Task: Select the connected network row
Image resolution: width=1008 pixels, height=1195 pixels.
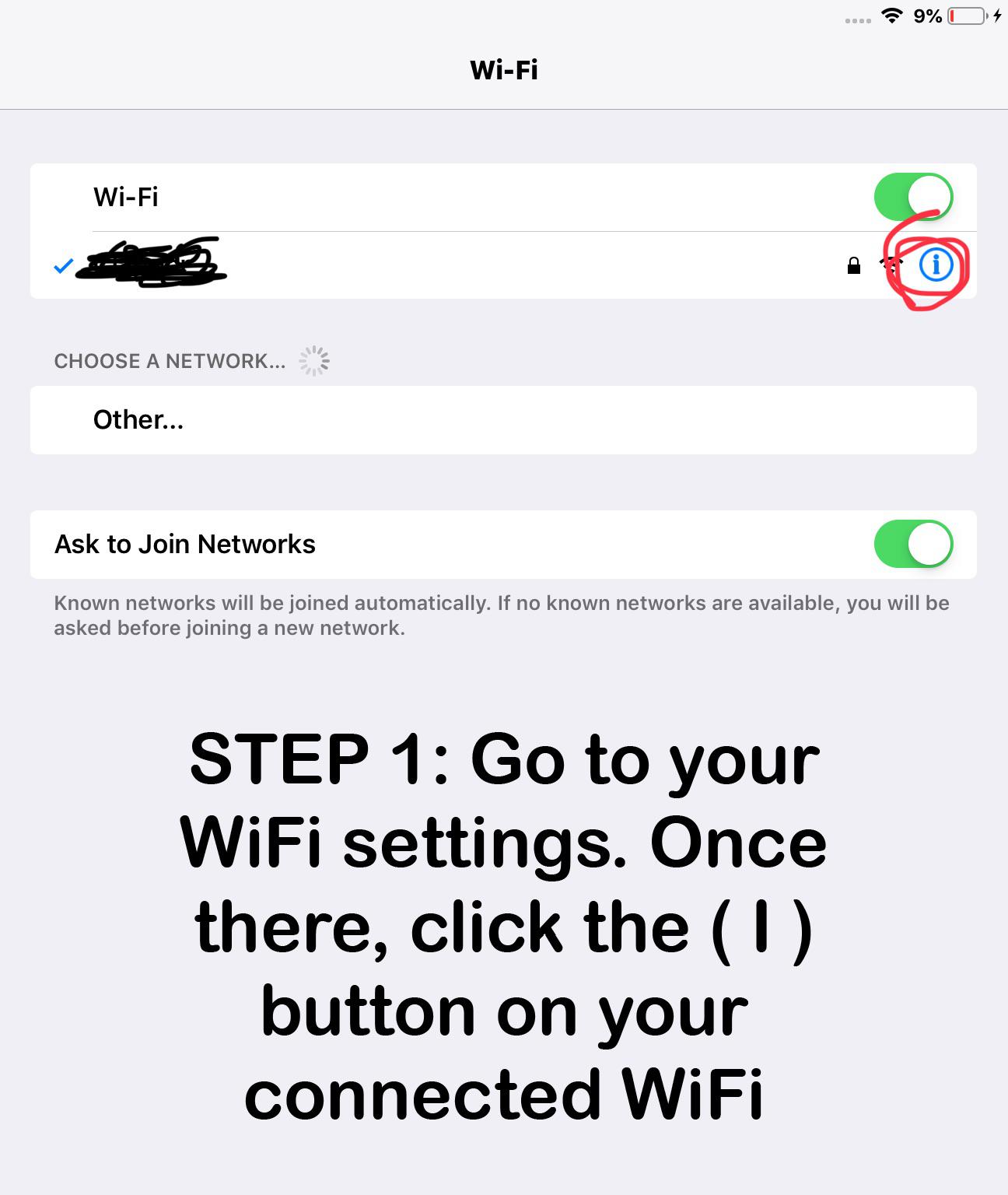Action: [467, 265]
